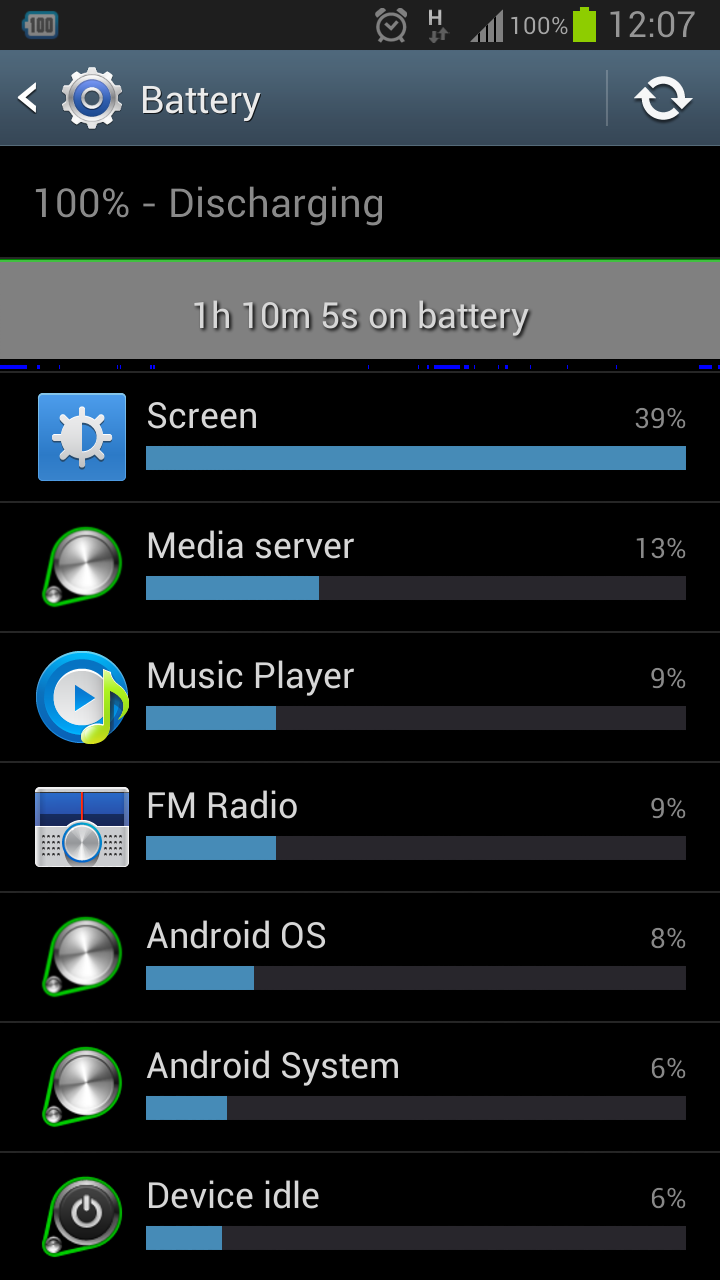The height and width of the screenshot is (1280, 720).
Task: Open the battery history graph
Action: coord(360,316)
